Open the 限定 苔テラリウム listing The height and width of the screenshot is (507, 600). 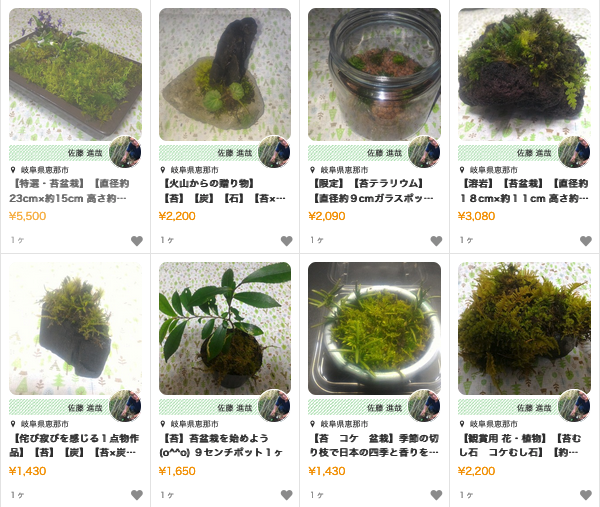374,75
